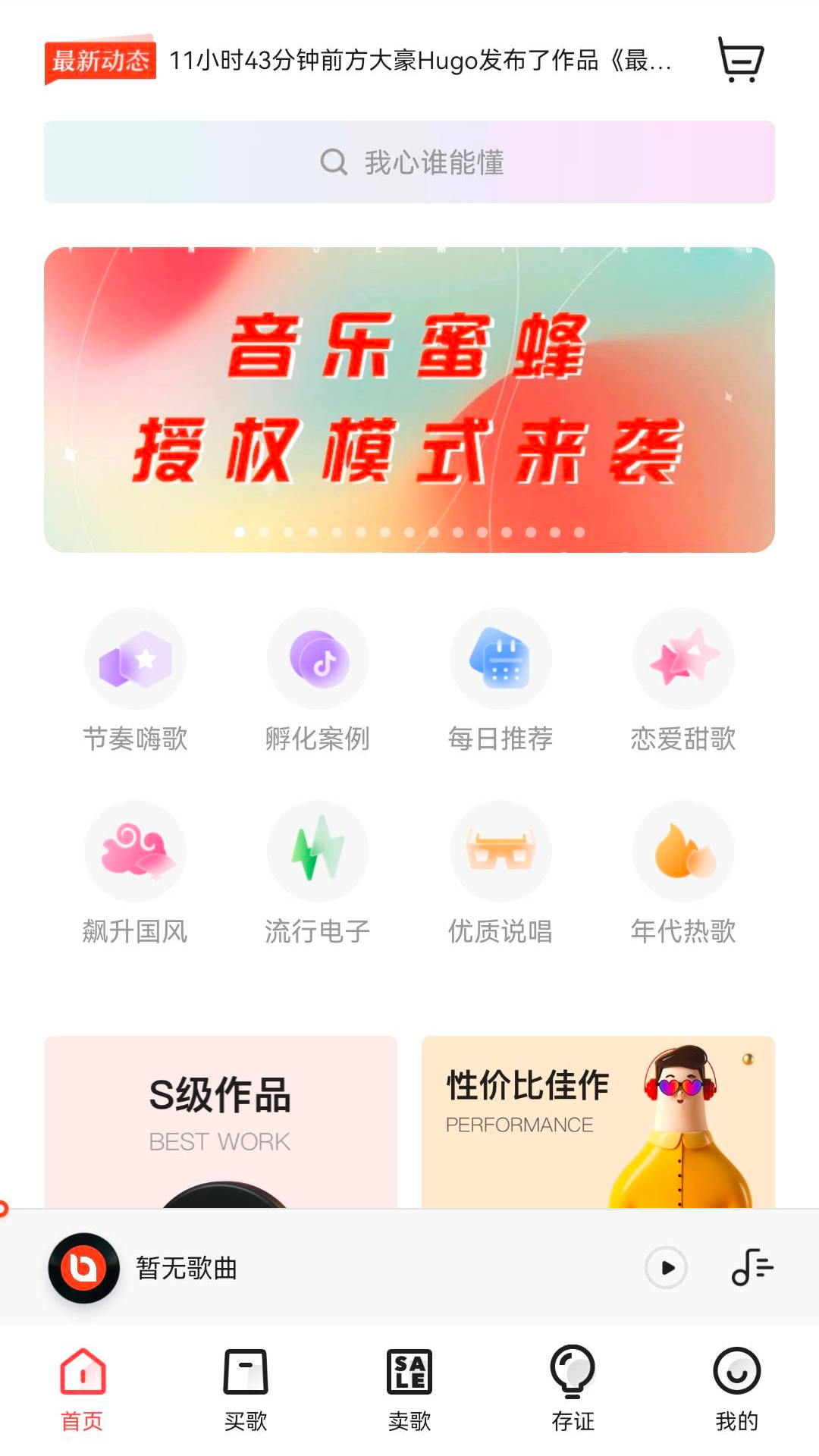Open the 年代热歌 category

coord(683,873)
